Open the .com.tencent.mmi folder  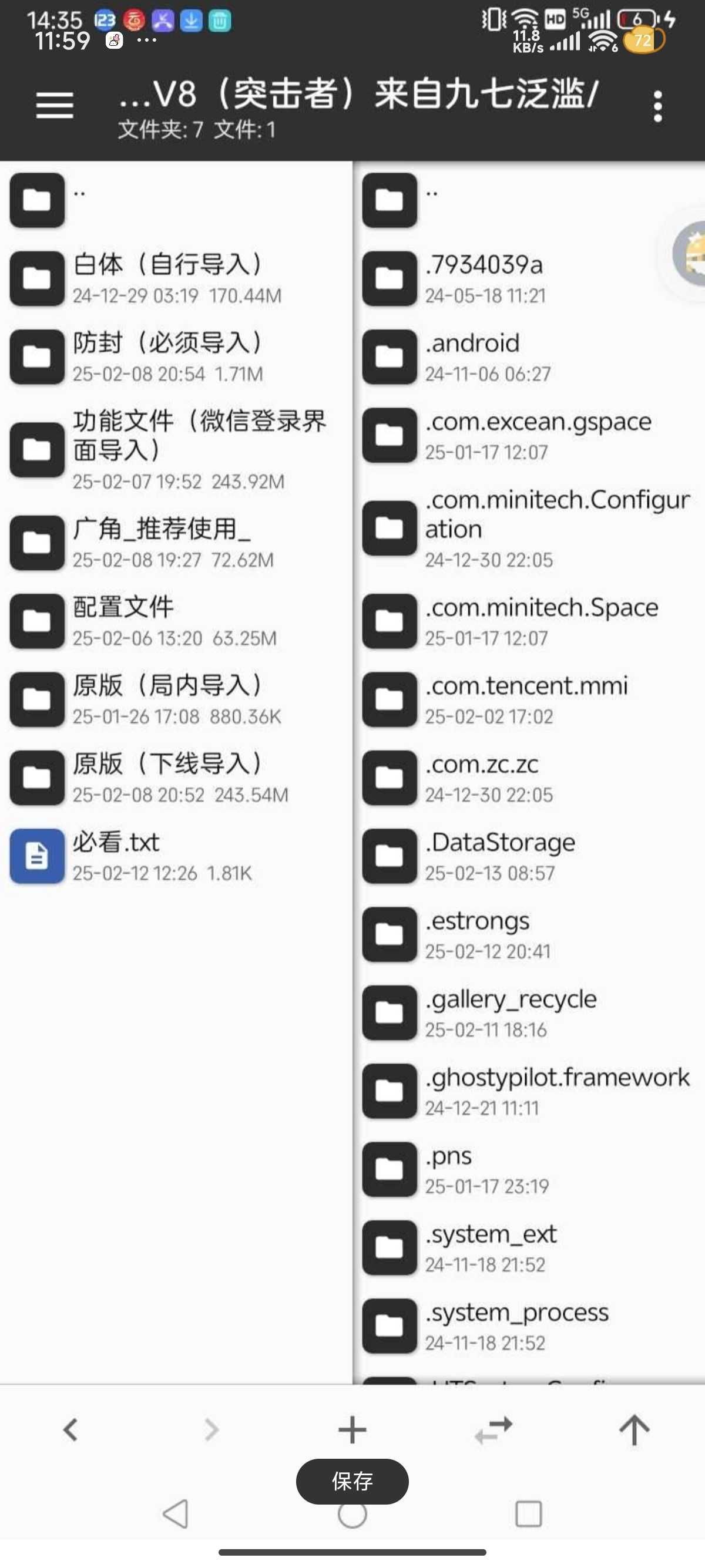529,699
